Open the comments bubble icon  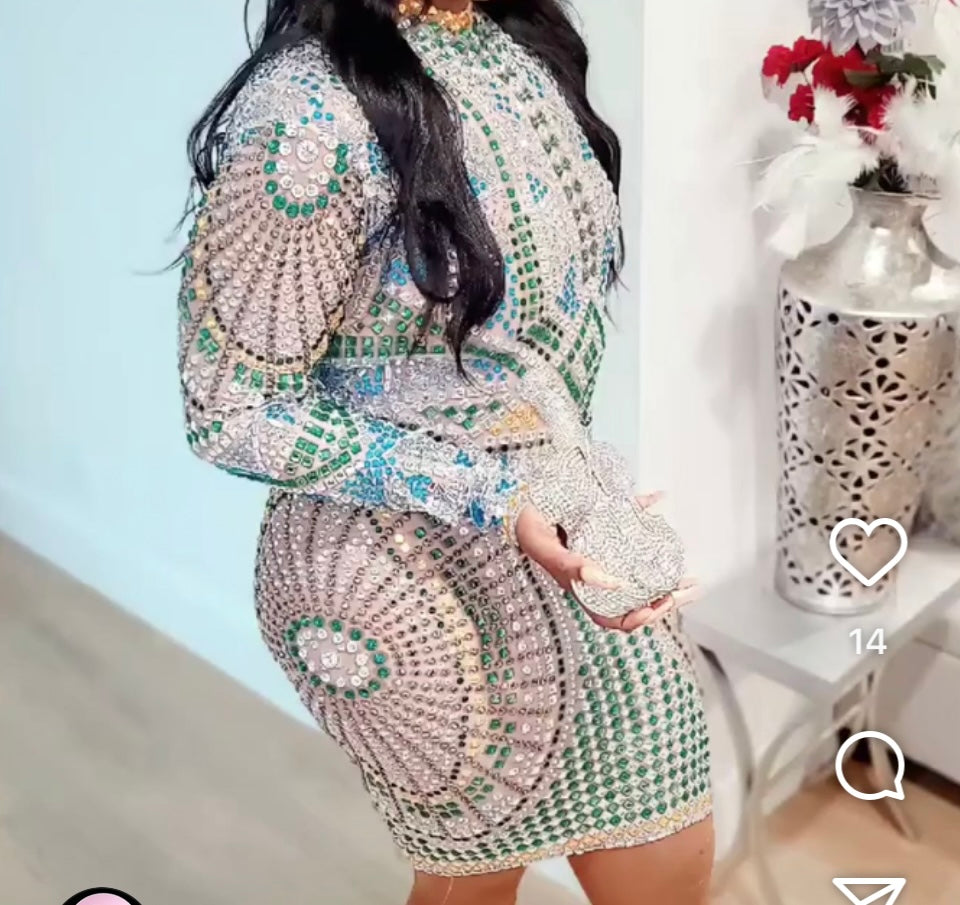(x=869, y=765)
